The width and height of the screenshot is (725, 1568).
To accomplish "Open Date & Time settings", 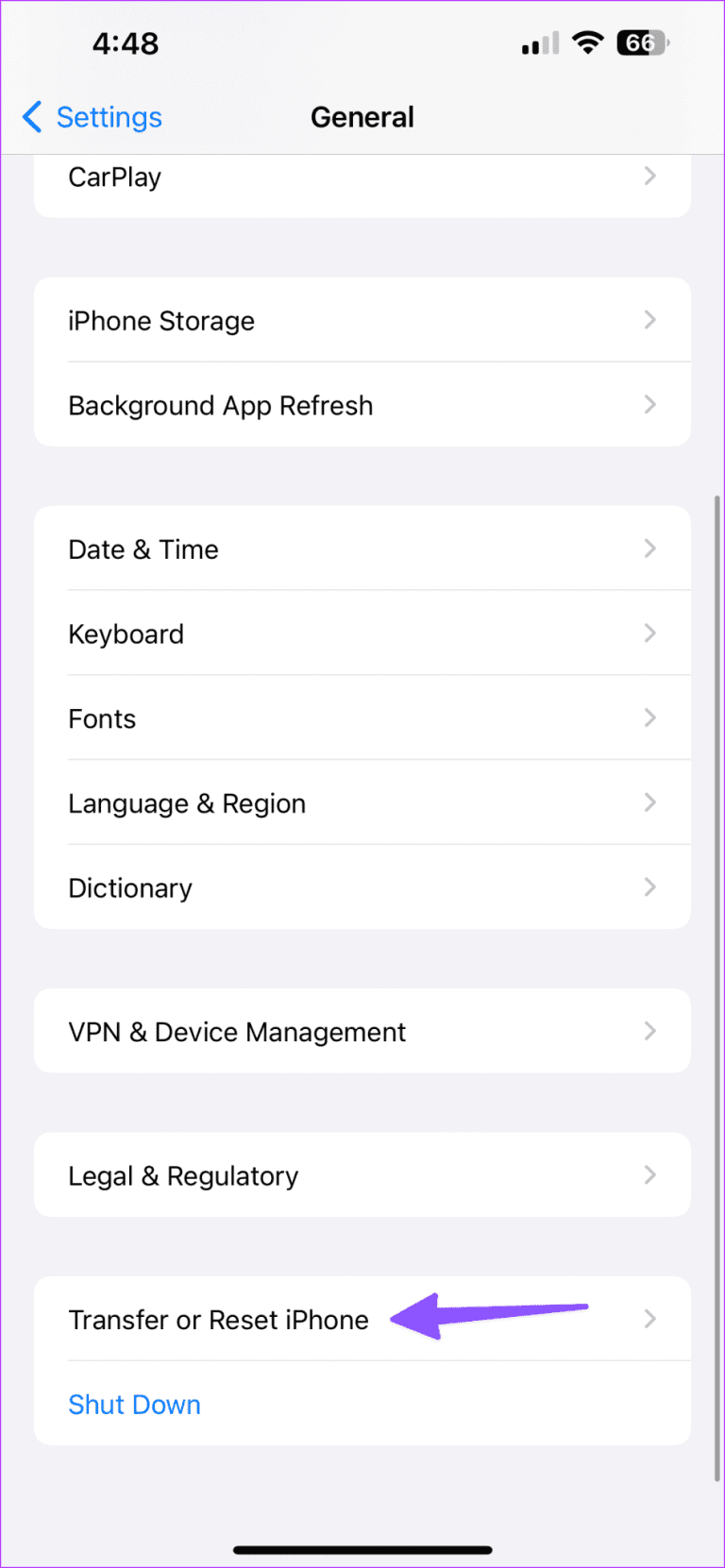I will (362, 549).
